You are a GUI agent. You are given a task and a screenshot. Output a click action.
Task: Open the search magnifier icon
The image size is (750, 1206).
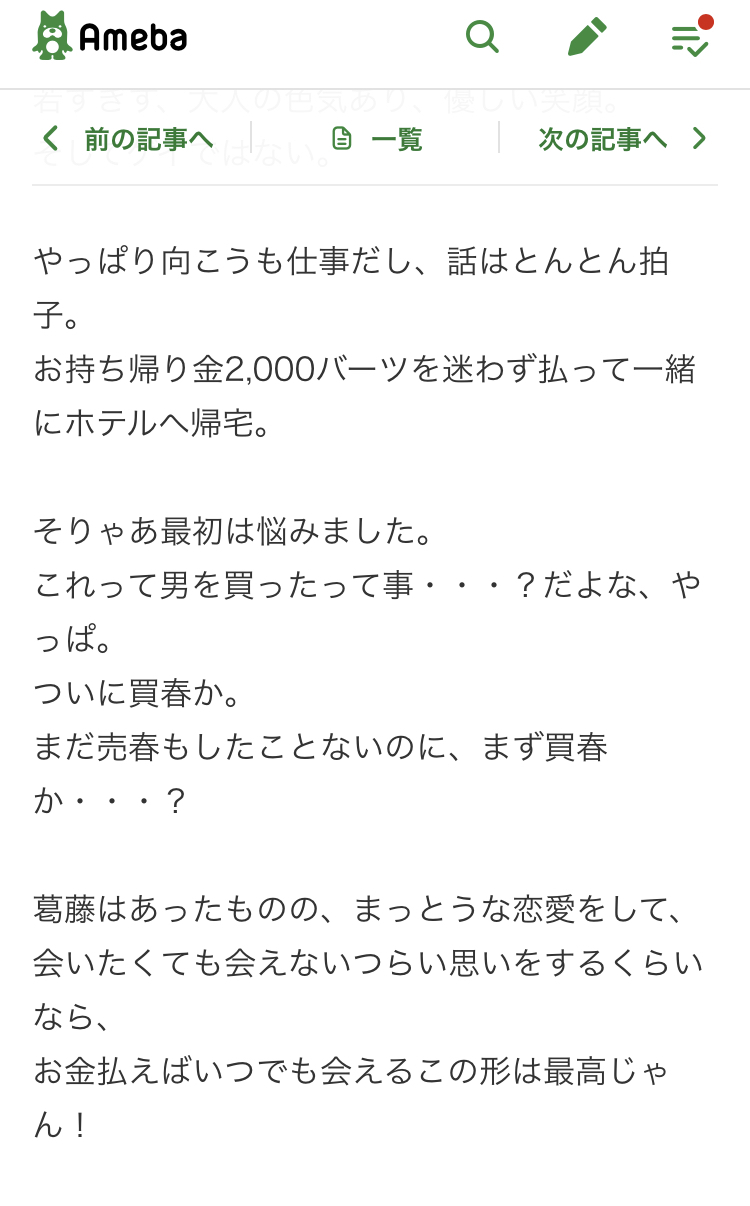pyautogui.click(x=482, y=37)
